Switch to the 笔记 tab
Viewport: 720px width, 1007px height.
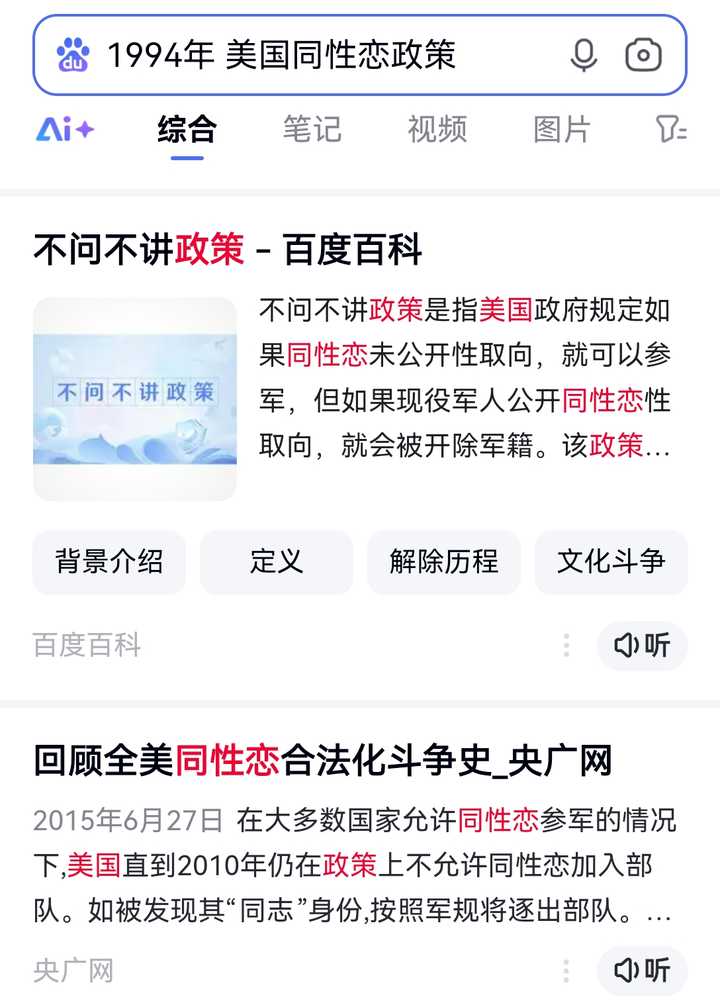311,129
